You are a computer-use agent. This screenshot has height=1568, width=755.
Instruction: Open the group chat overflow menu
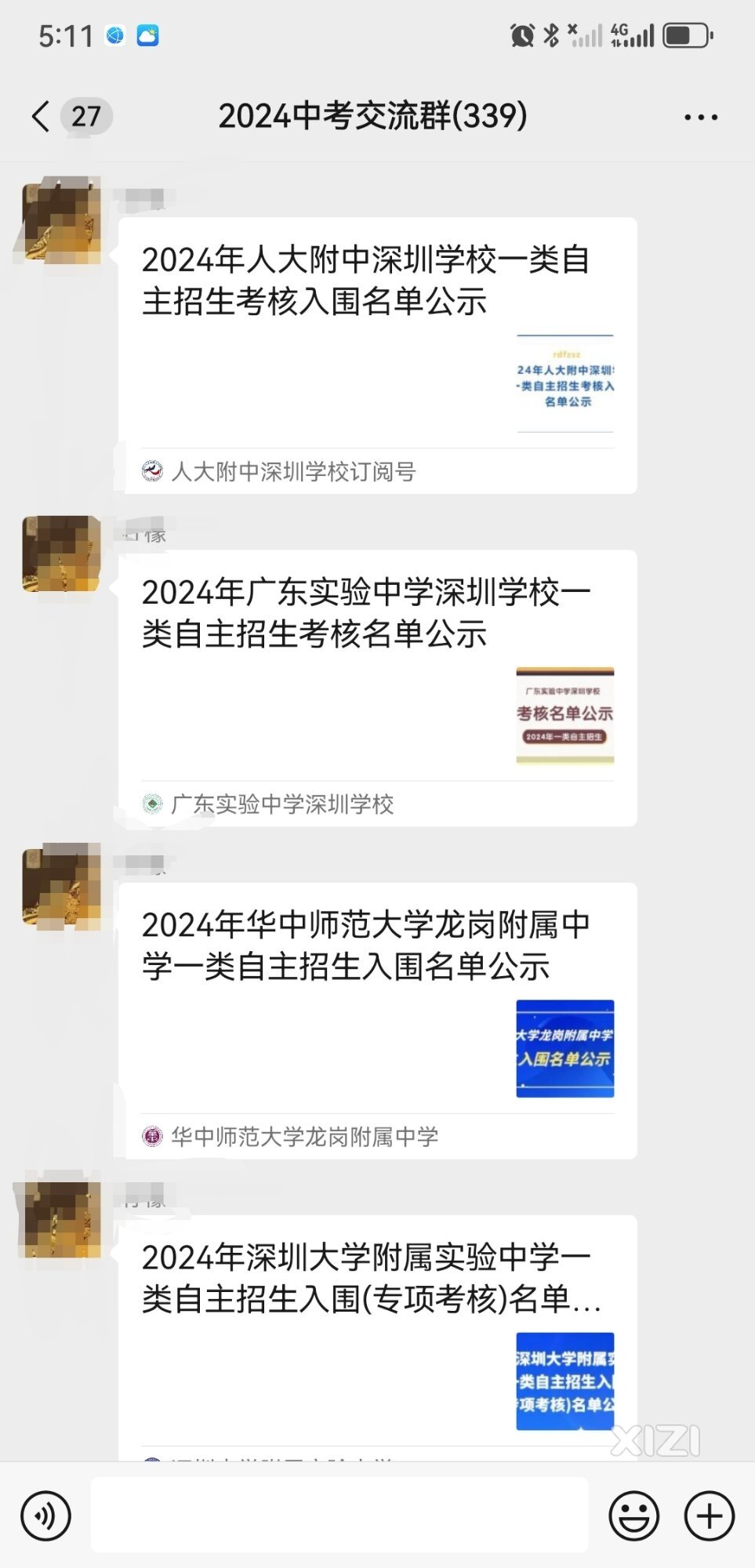pos(700,118)
